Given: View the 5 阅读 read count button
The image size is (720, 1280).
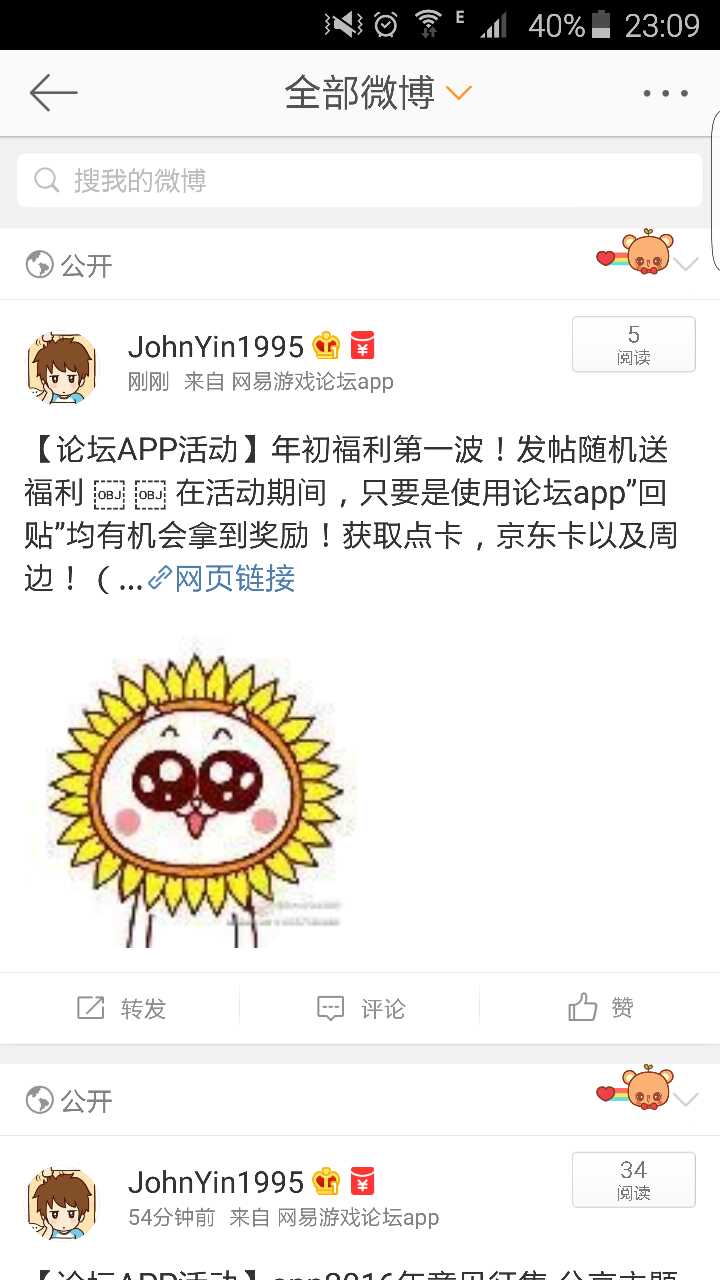Looking at the screenshot, I should tap(633, 344).
